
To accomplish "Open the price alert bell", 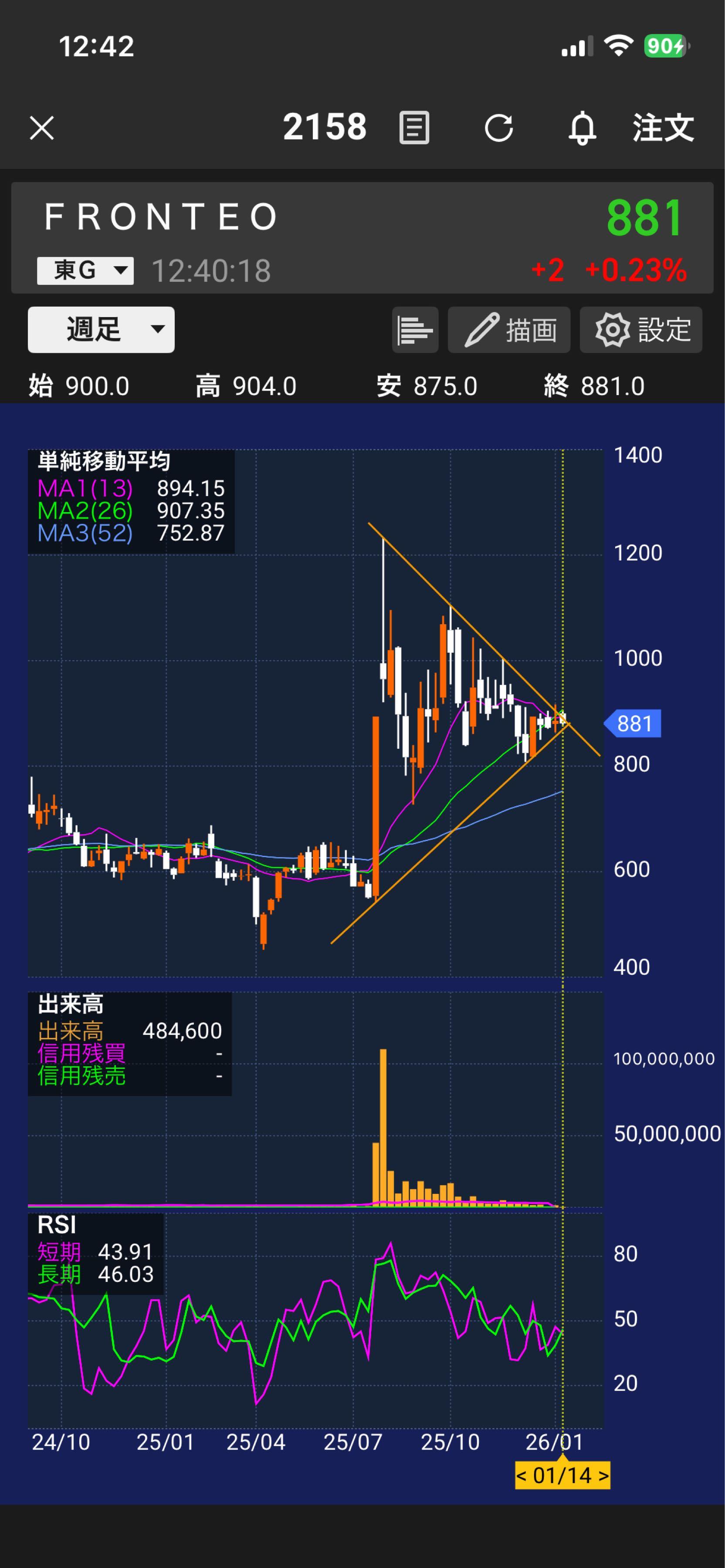I will (582, 128).
